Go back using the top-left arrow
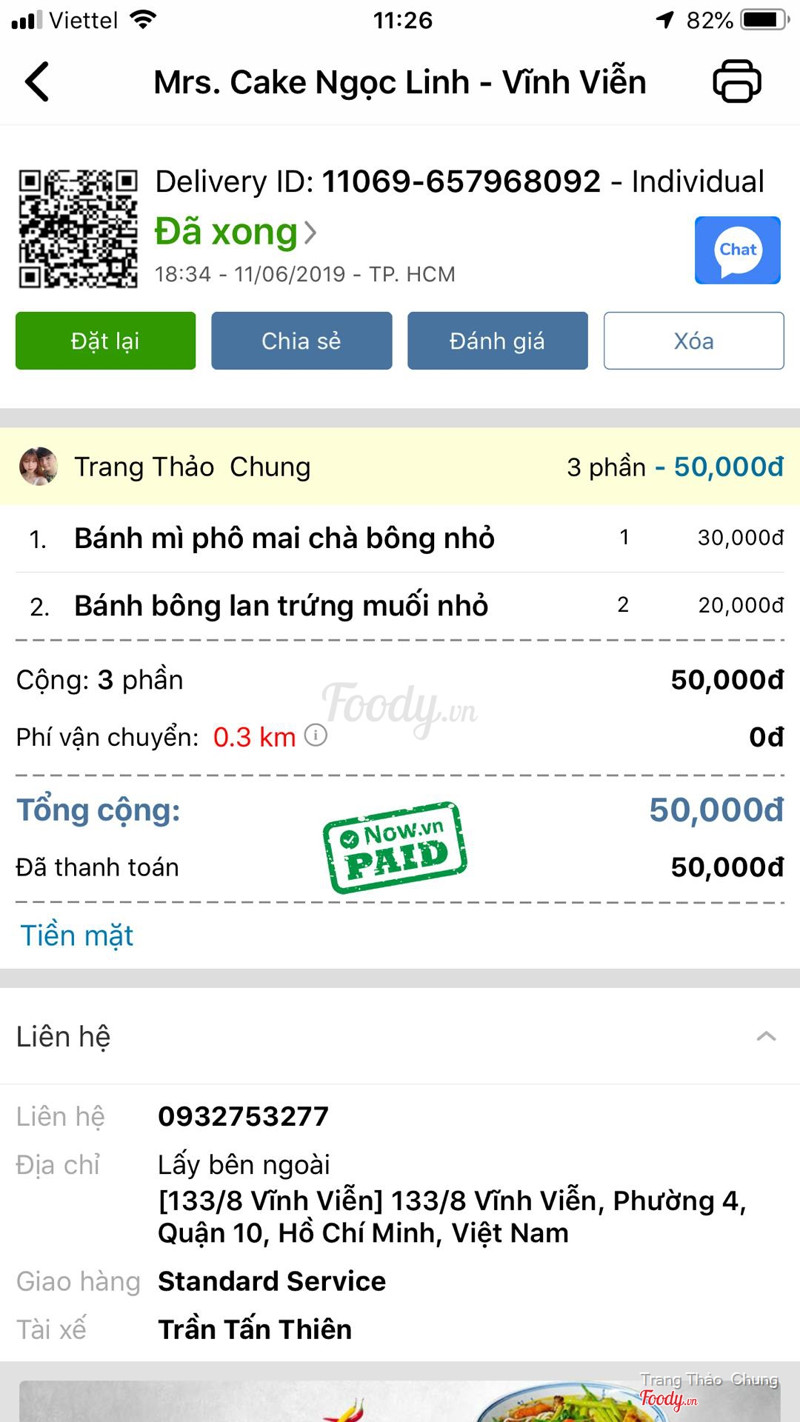 38,82
